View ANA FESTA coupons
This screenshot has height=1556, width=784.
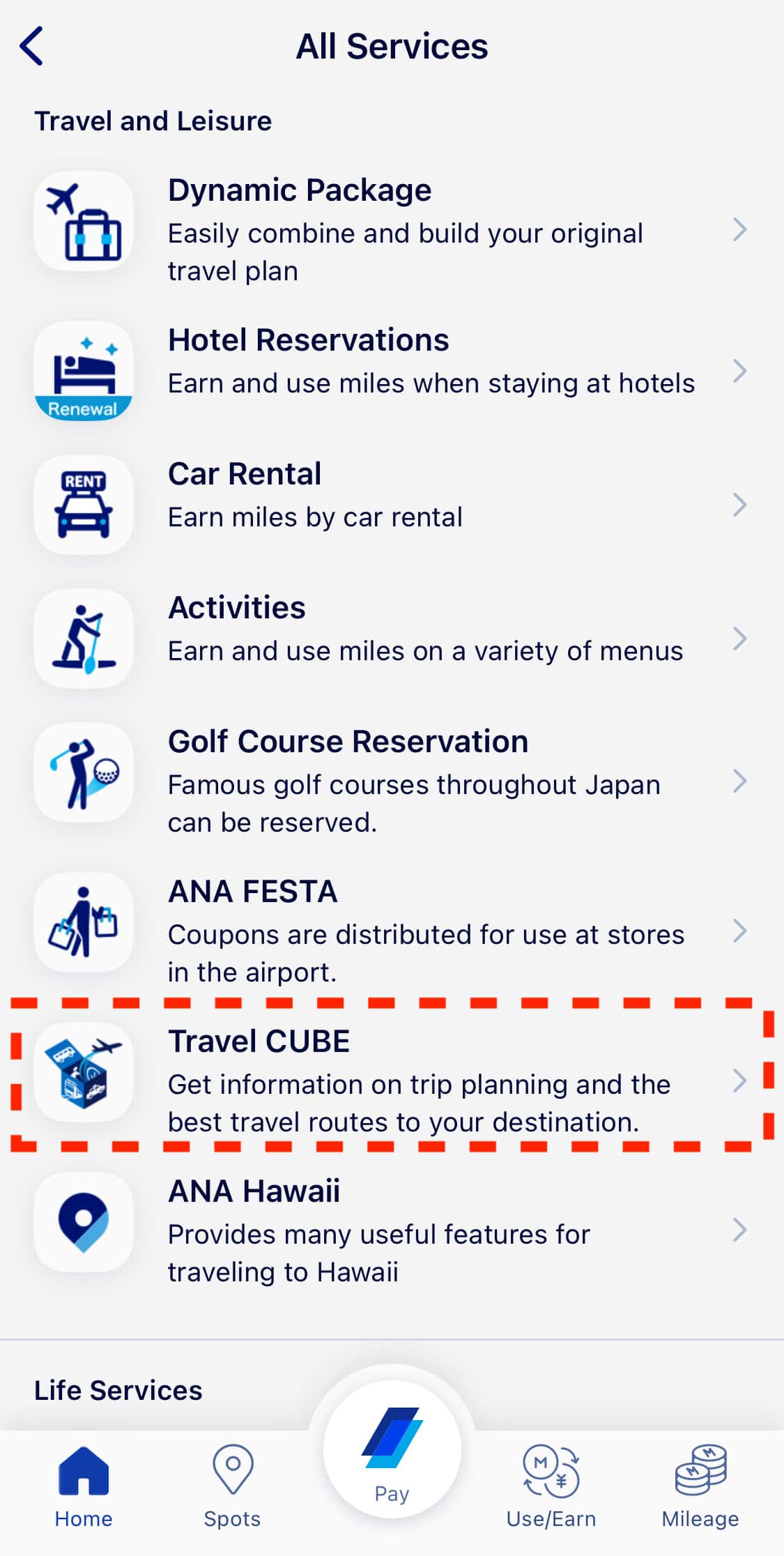click(x=392, y=931)
